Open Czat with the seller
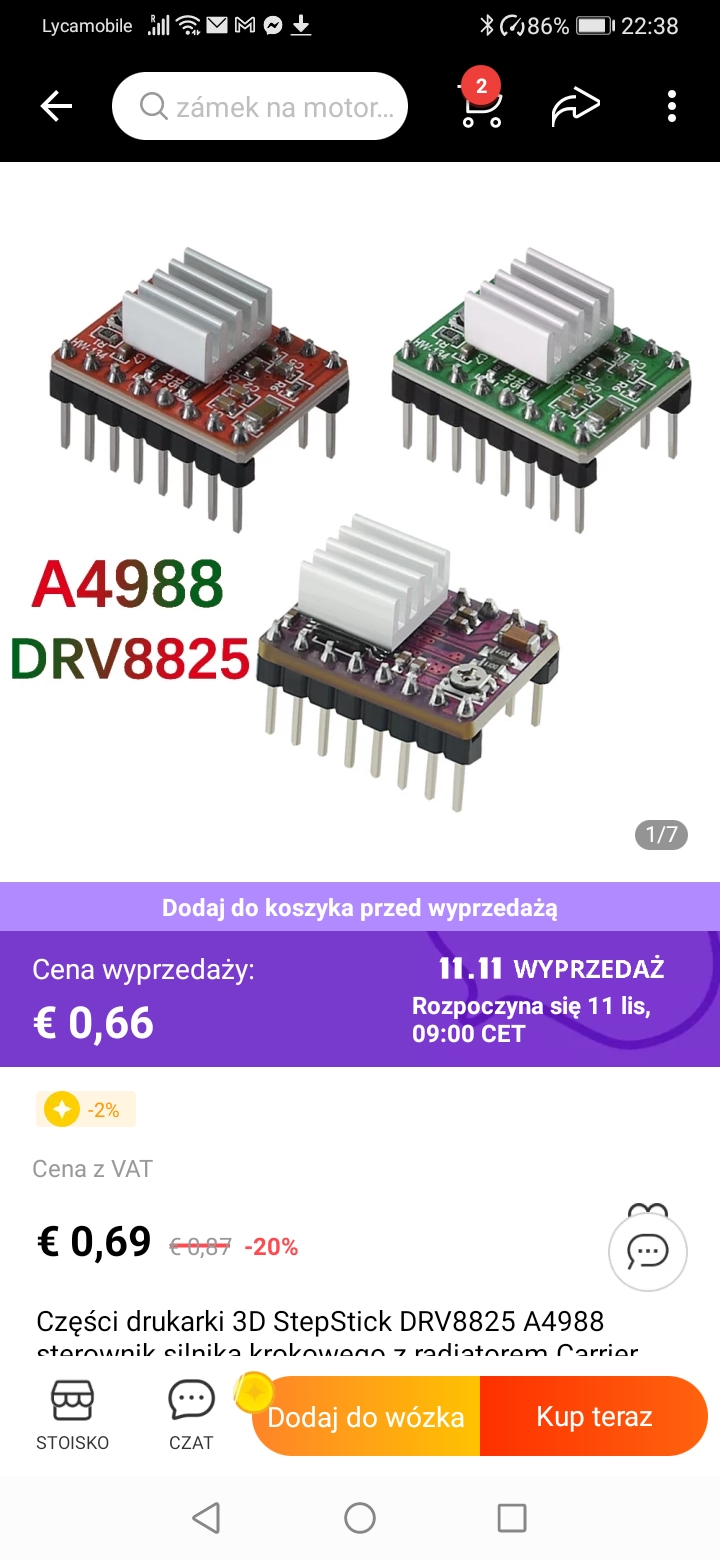This screenshot has height=1560, width=720. click(191, 1416)
